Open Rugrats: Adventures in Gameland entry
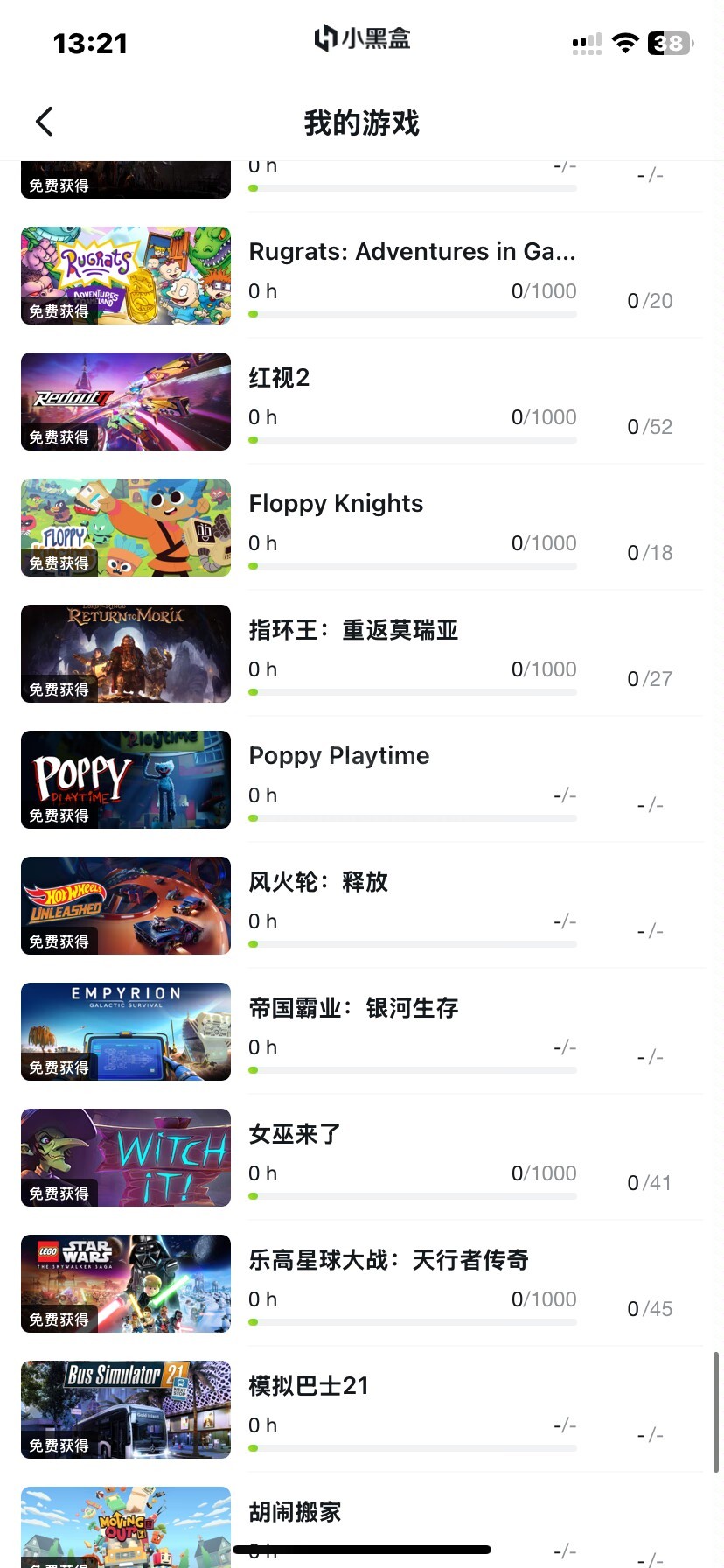724x1568 pixels. pyautogui.click(x=411, y=252)
